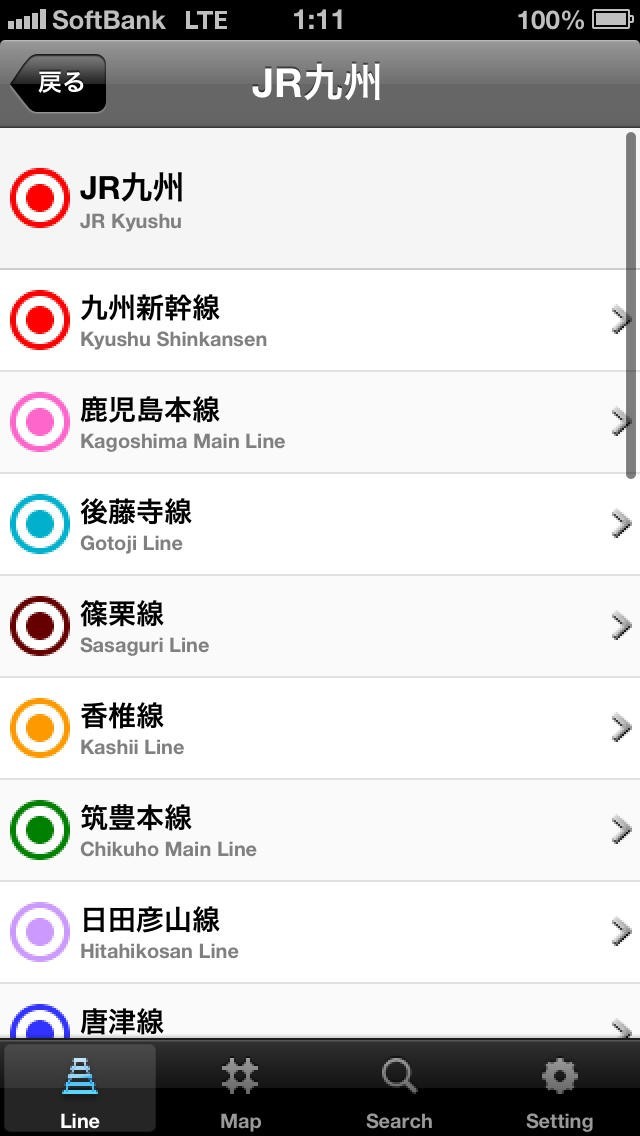This screenshot has height=1136, width=640.
Task: Select the Line tab
Action: 80,1090
